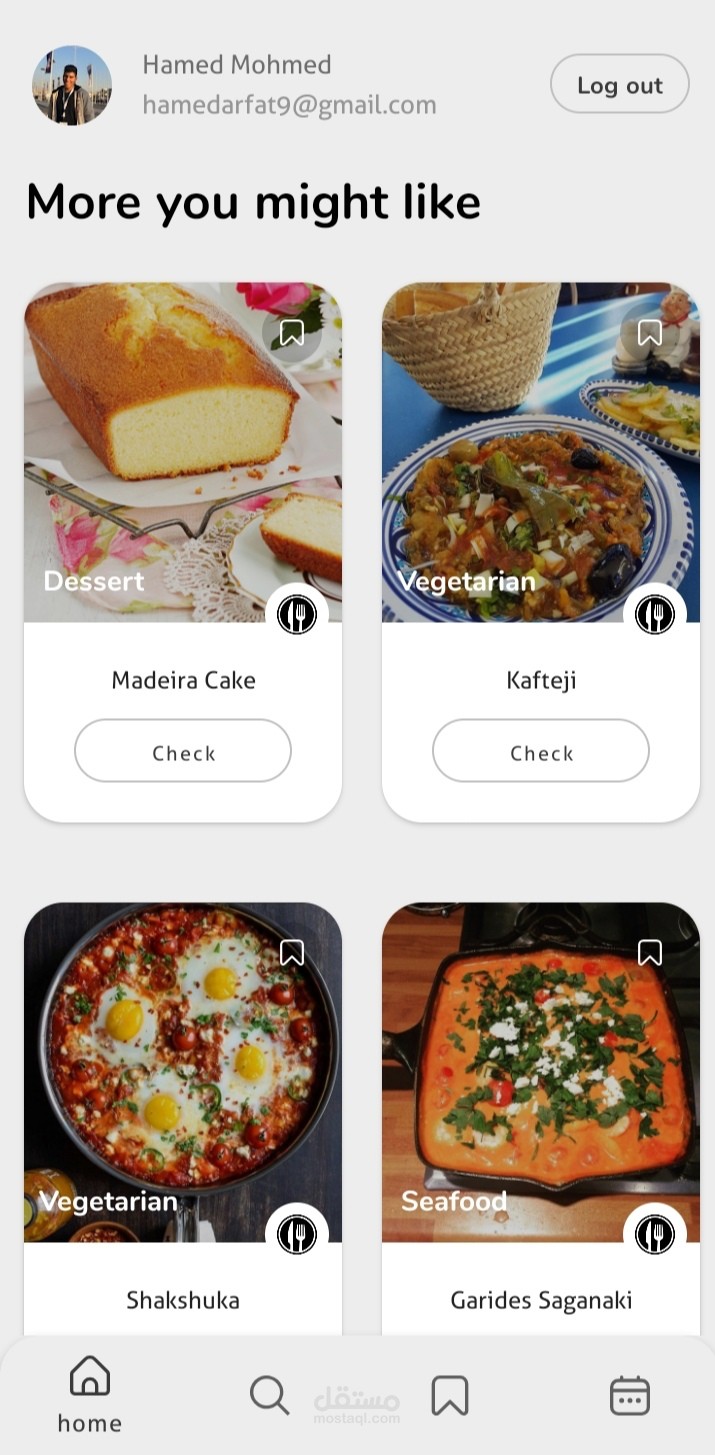Switch to the home tab
This screenshot has height=1455, width=715.
(x=89, y=1393)
